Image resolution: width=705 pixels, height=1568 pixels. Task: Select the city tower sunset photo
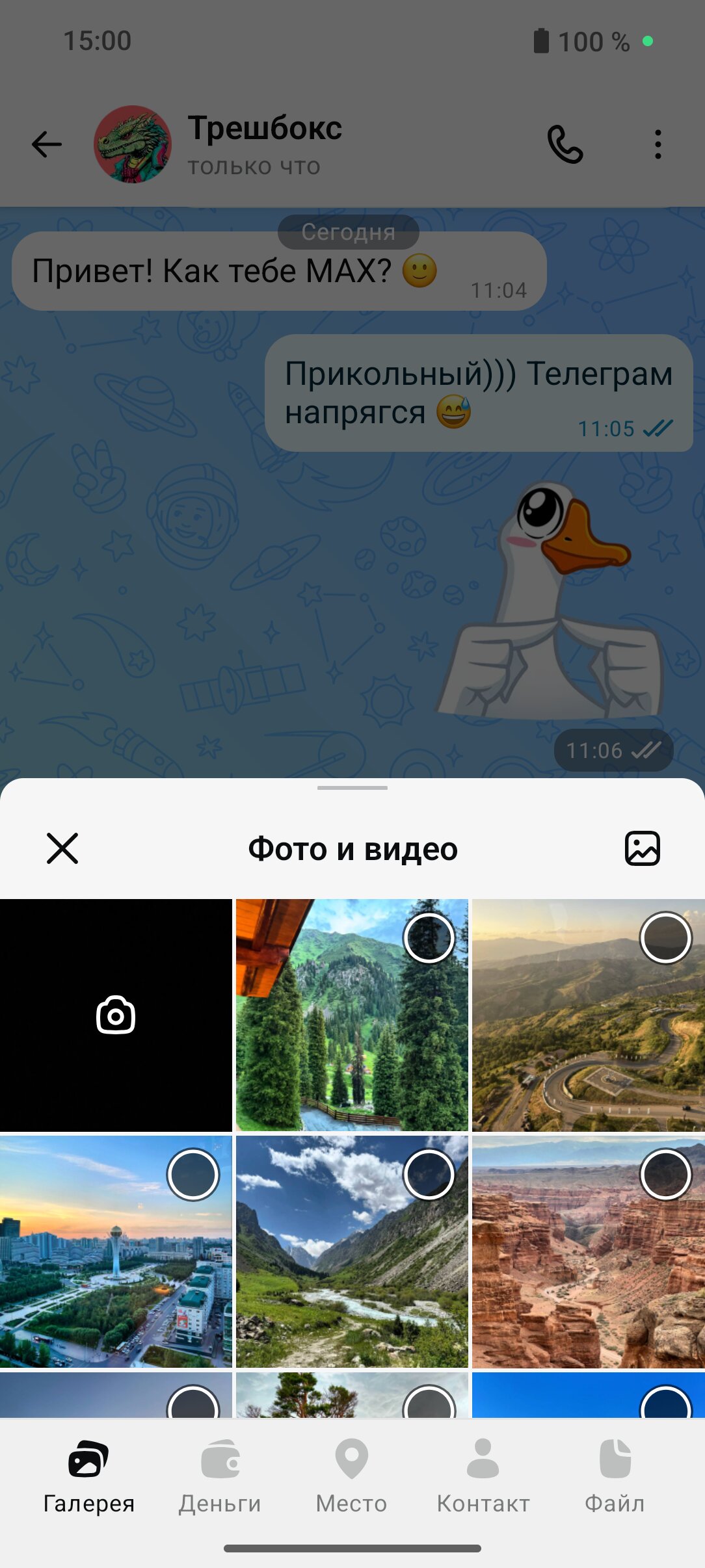[193, 1174]
